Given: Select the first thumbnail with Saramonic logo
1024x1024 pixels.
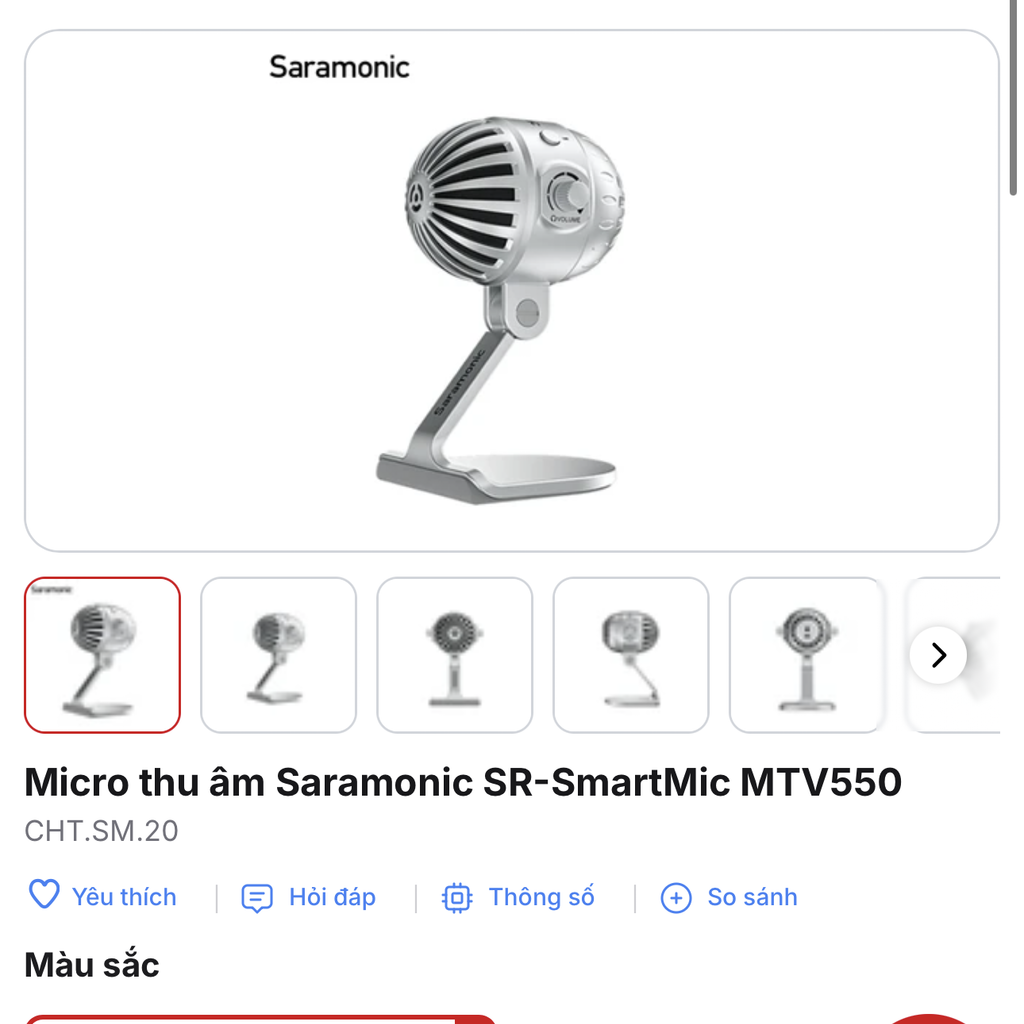Looking at the screenshot, I should coord(102,655).
